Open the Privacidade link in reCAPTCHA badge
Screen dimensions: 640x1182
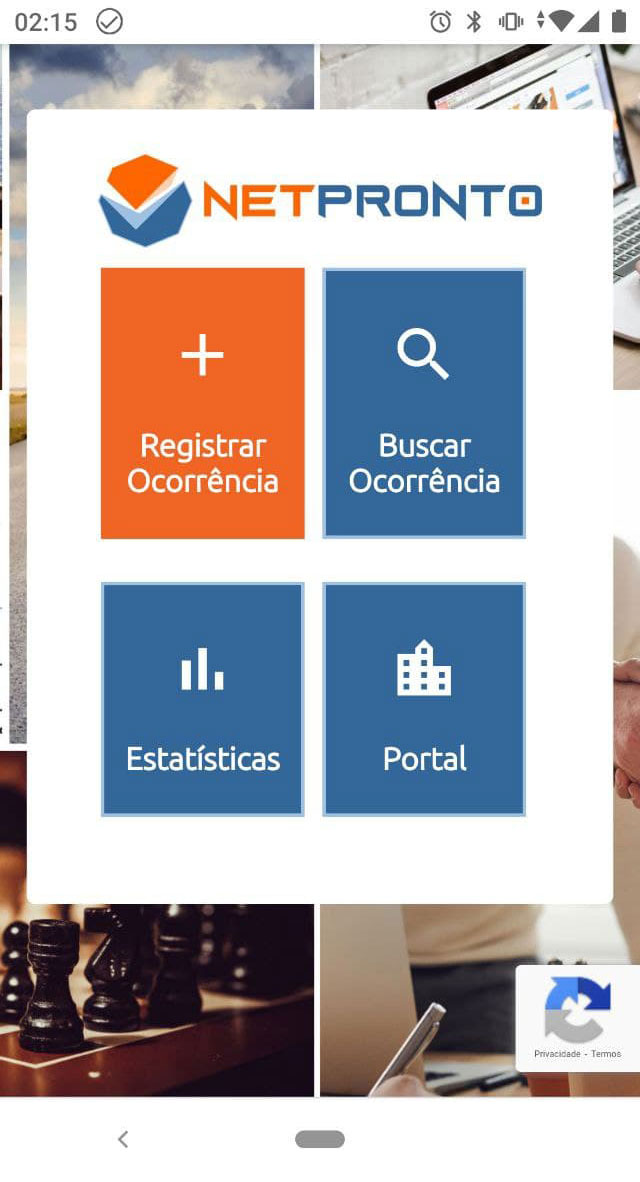tap(557, 1054)
